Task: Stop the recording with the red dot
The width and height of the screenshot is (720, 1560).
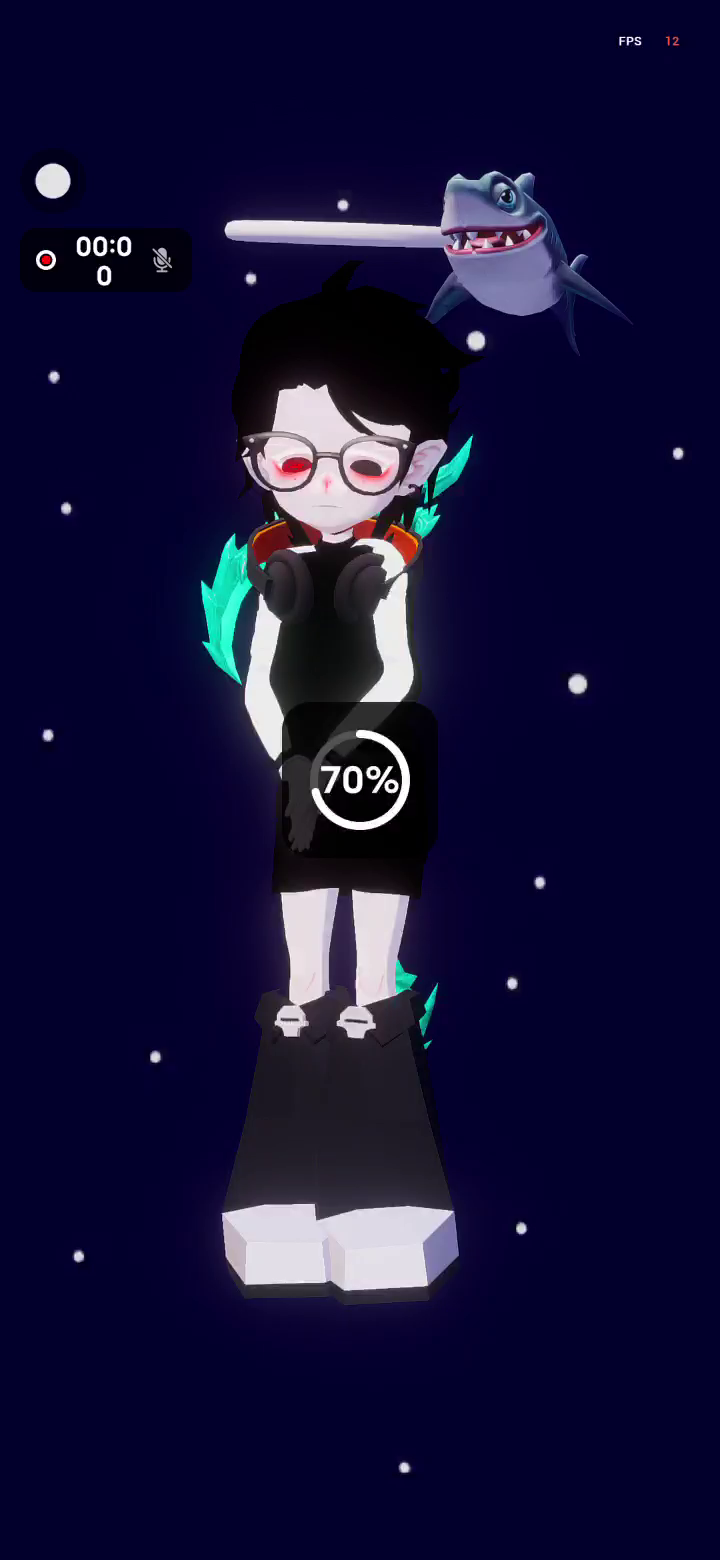Action: tap(46, 260)
